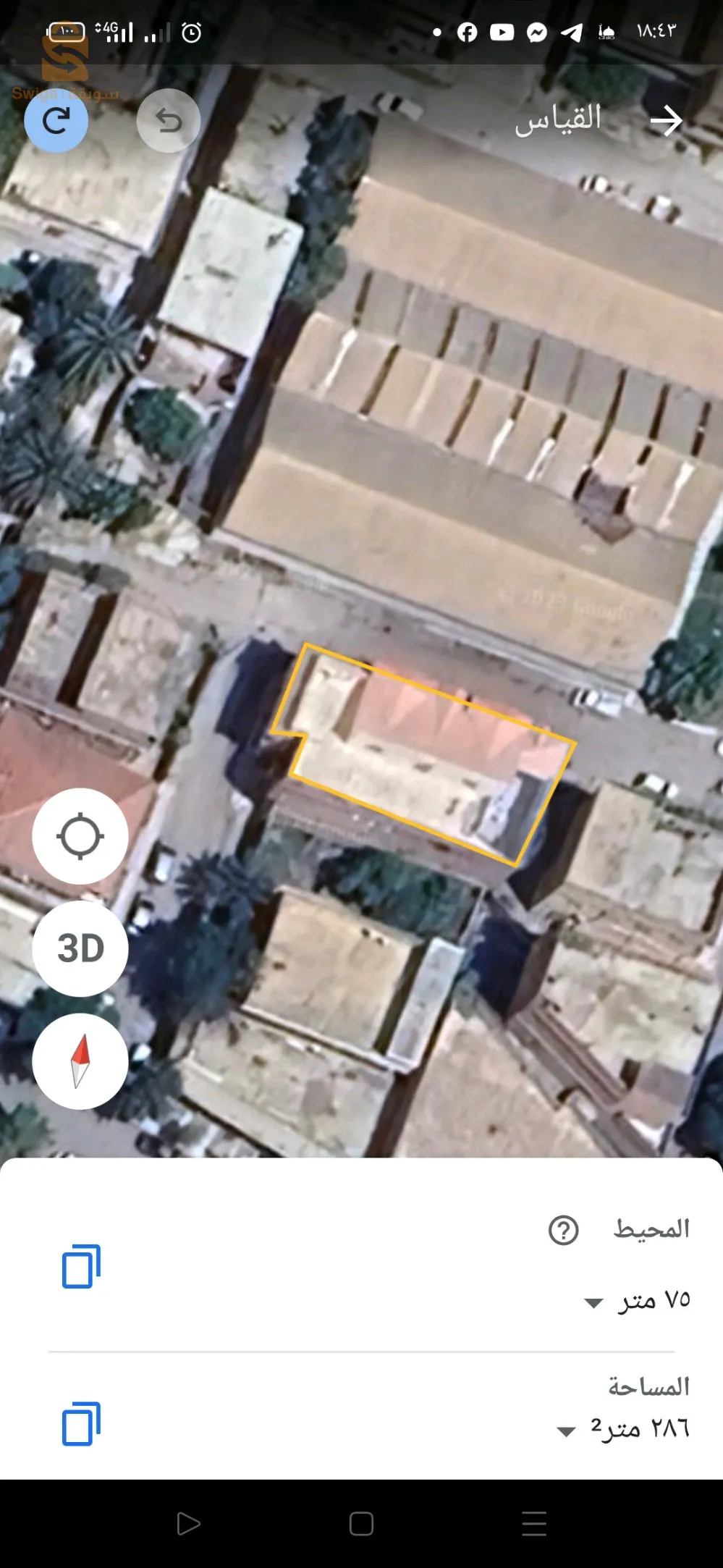Undo the last measurement point
Image resolution: width=723 pixels, height=1568 pixels.
click(169, 120)
